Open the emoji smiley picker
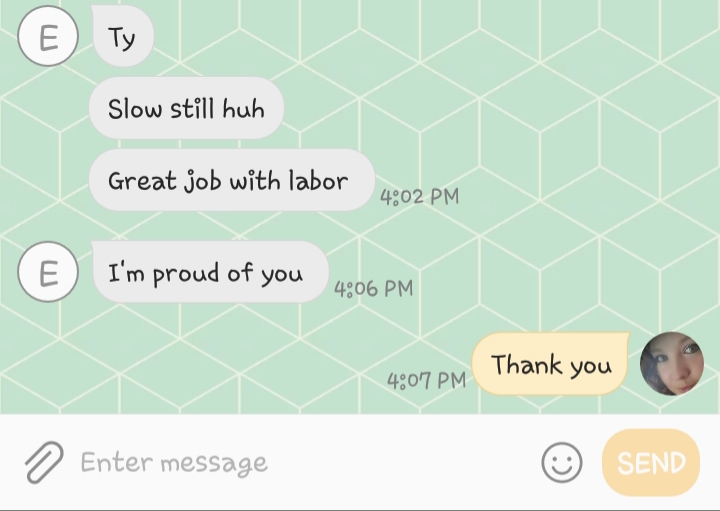 [562, 462]
